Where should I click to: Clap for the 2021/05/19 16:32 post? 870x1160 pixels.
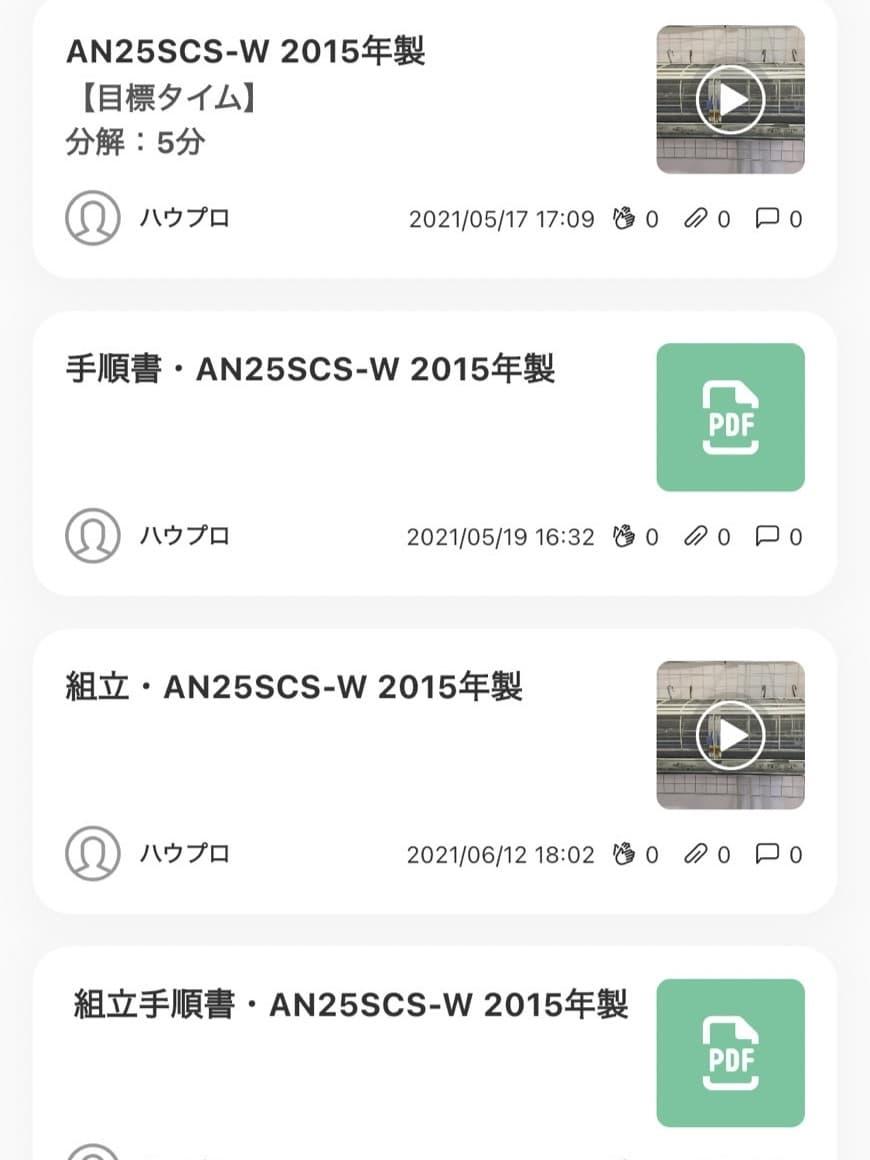(x=625, y=537)
